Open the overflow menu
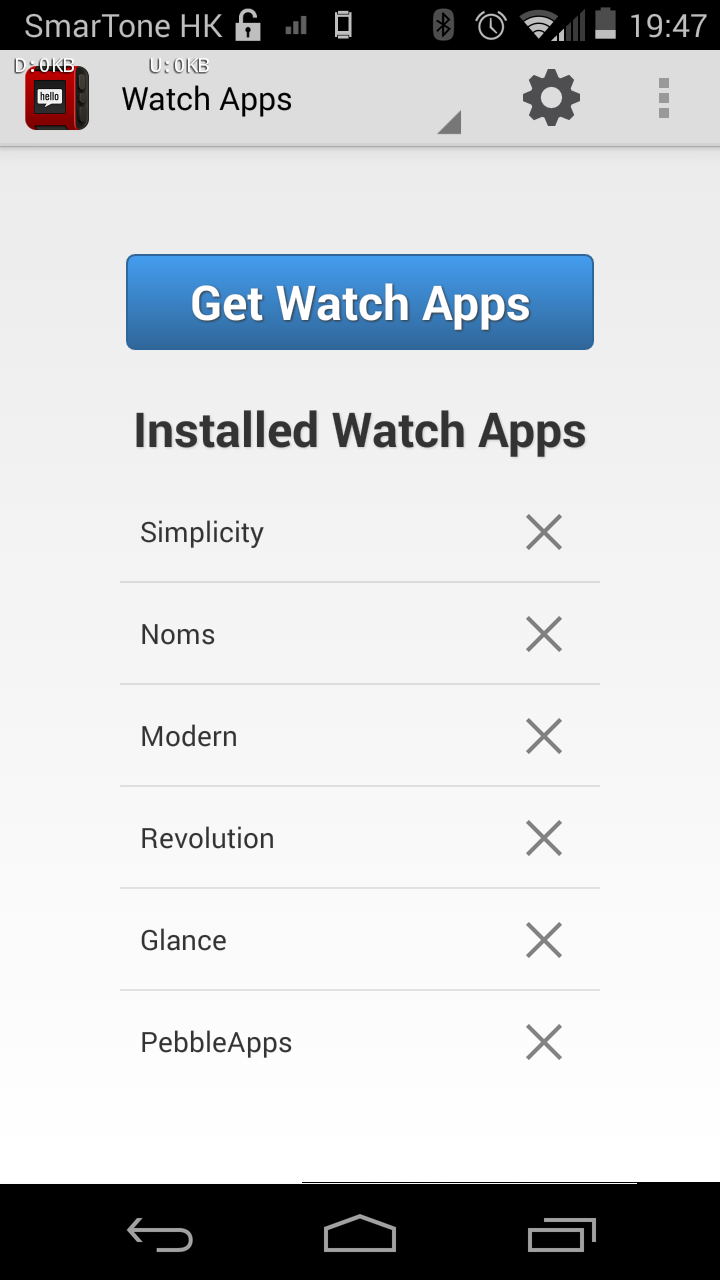This screenshot has height=1280, width=720. 663,98
